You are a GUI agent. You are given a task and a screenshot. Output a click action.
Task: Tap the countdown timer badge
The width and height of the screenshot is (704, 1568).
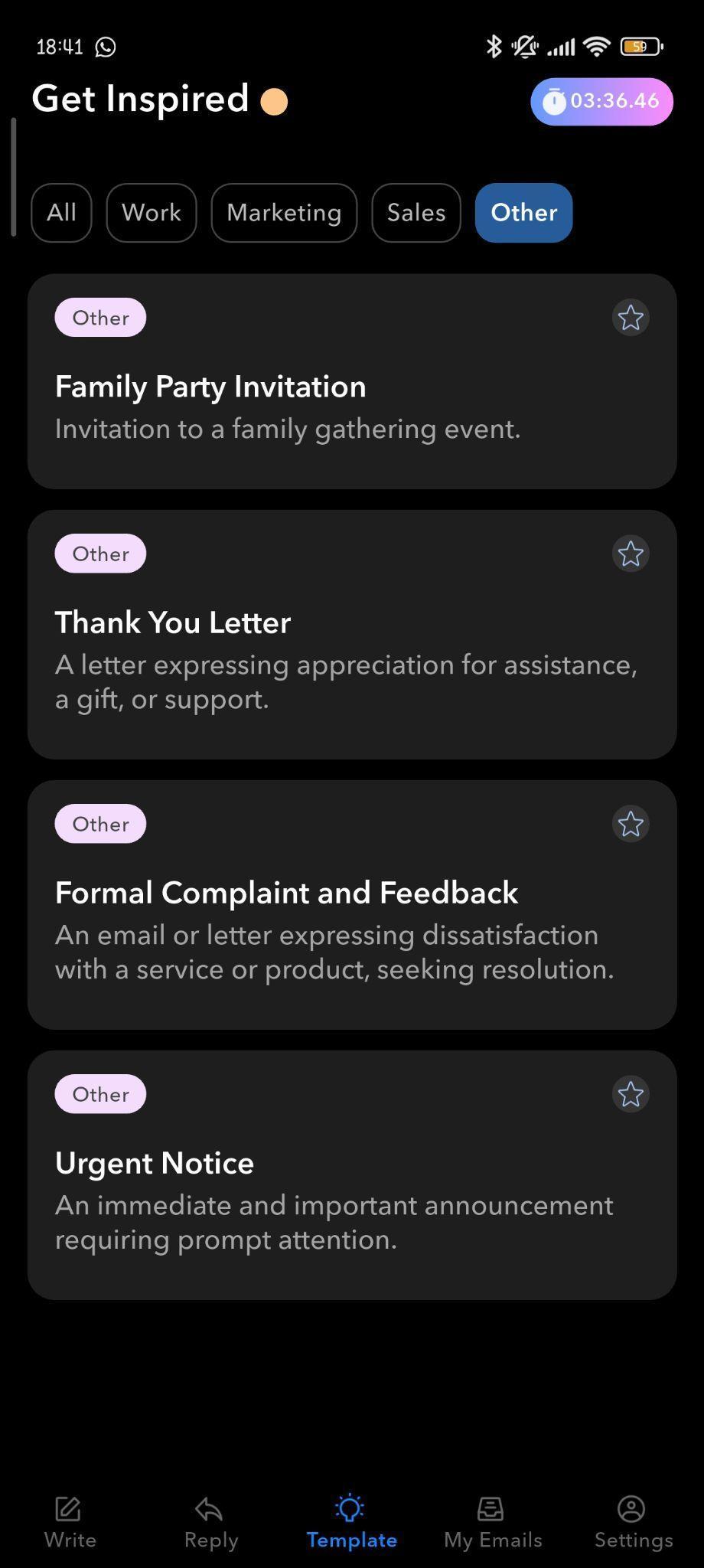pyautogui.click(x=601, y=101)
